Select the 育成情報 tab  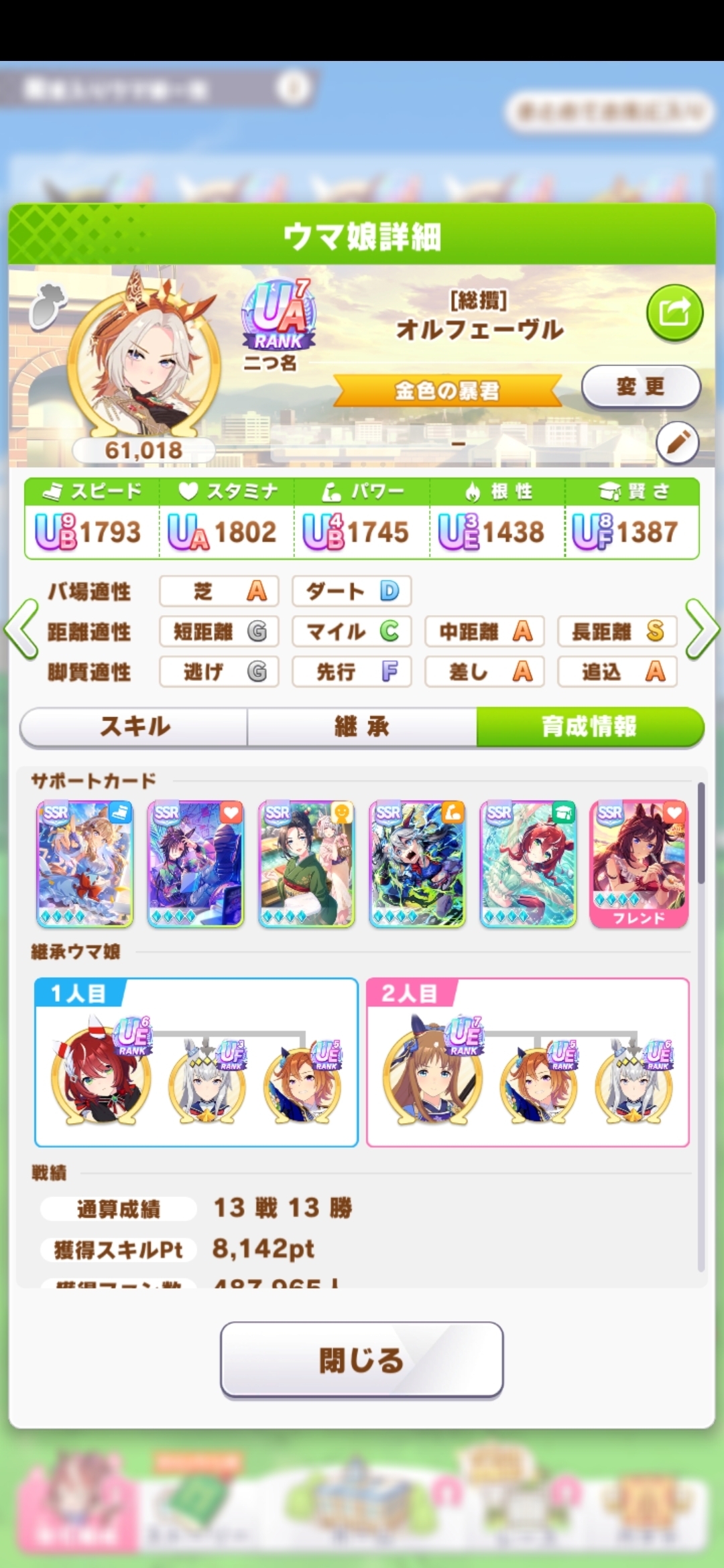[x=589, y=726]
